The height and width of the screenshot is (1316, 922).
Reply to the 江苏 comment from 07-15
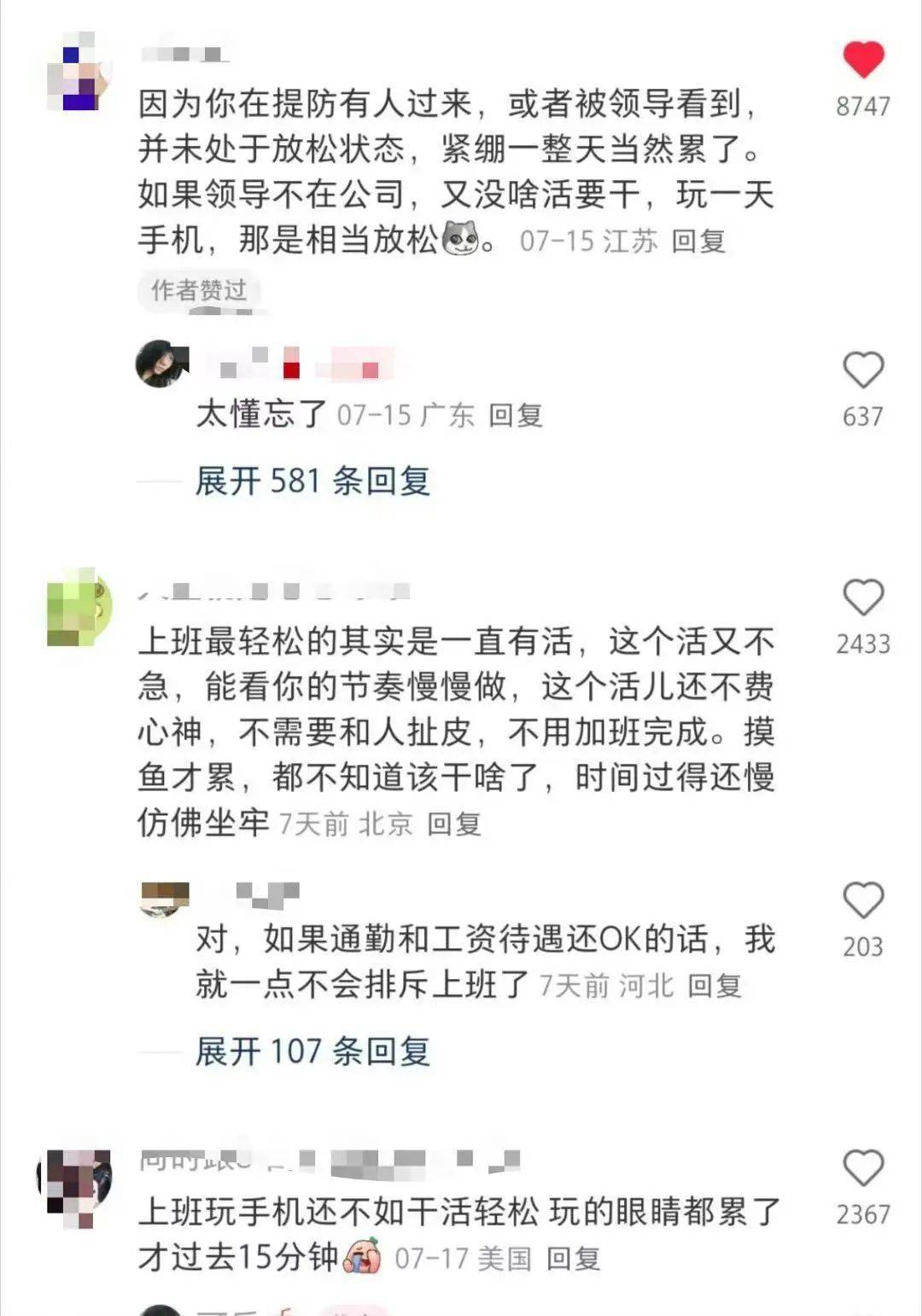[x=698, y=242]
